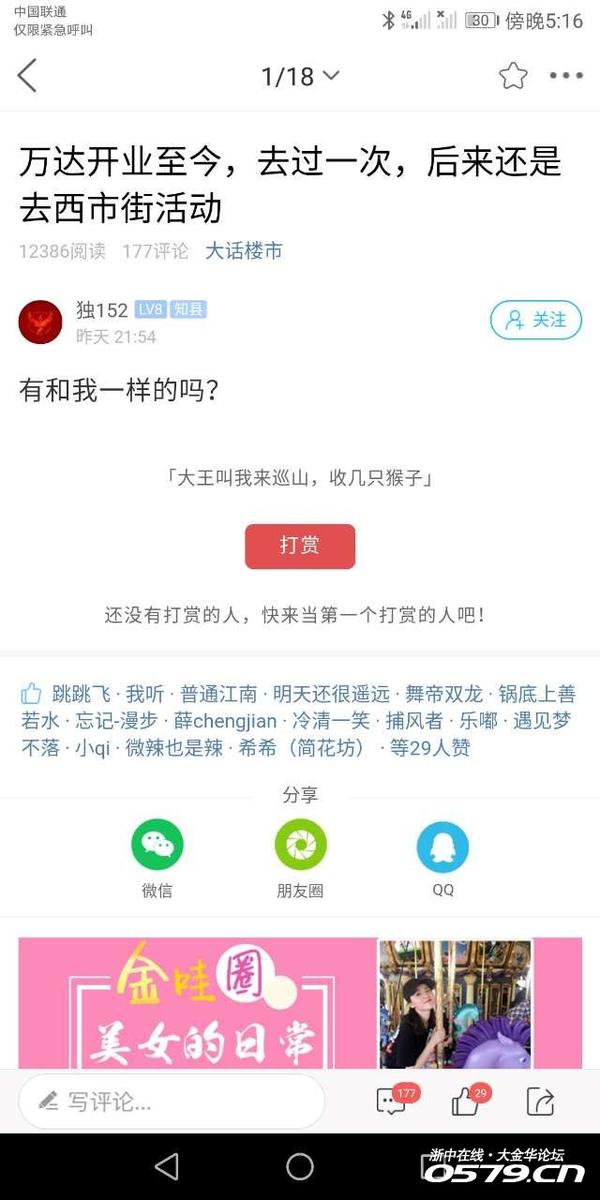View 独152's profile avatar
The height and width of the screenshot is (1200, 600).
pyautogui.click(x=40, y=321)
